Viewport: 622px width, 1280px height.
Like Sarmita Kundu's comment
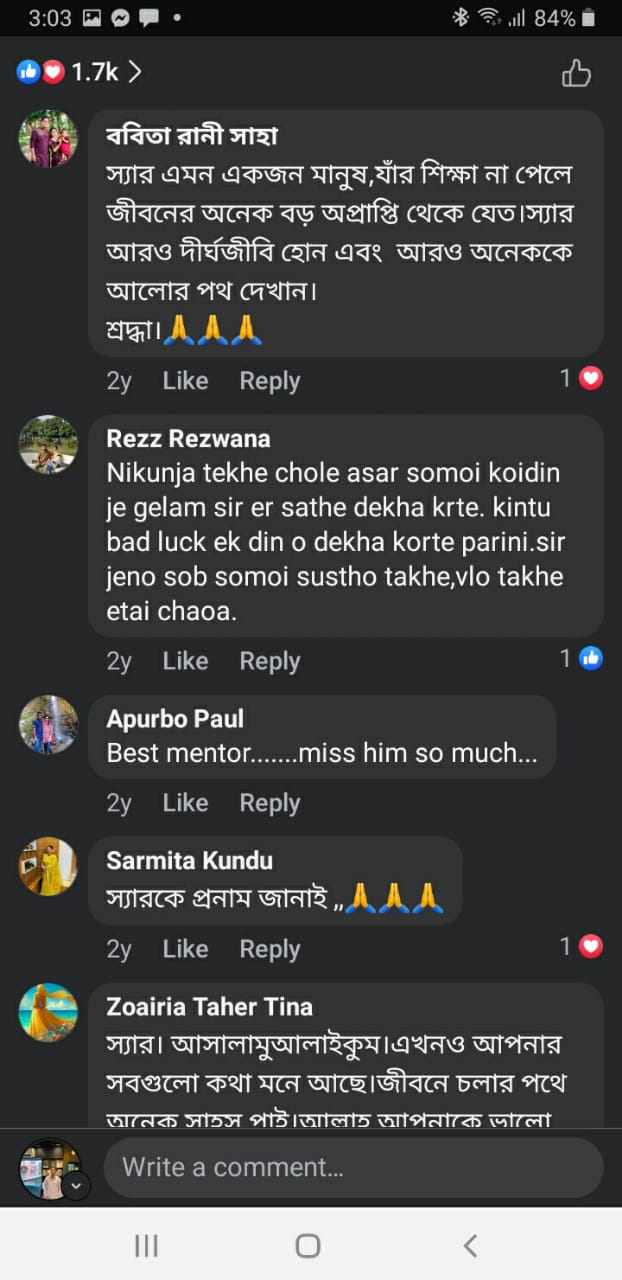click(x=185, y=949)
